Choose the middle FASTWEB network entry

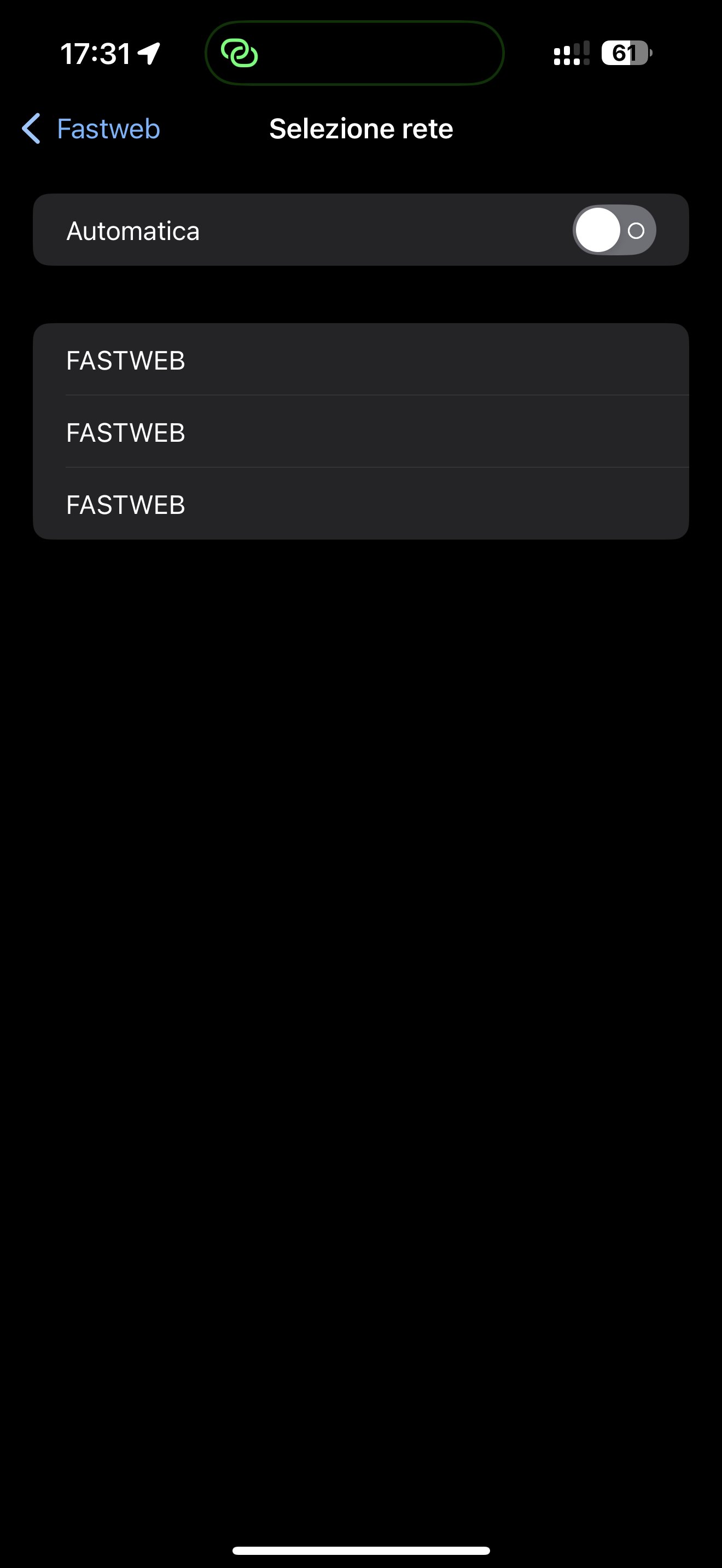pos(360,432)
